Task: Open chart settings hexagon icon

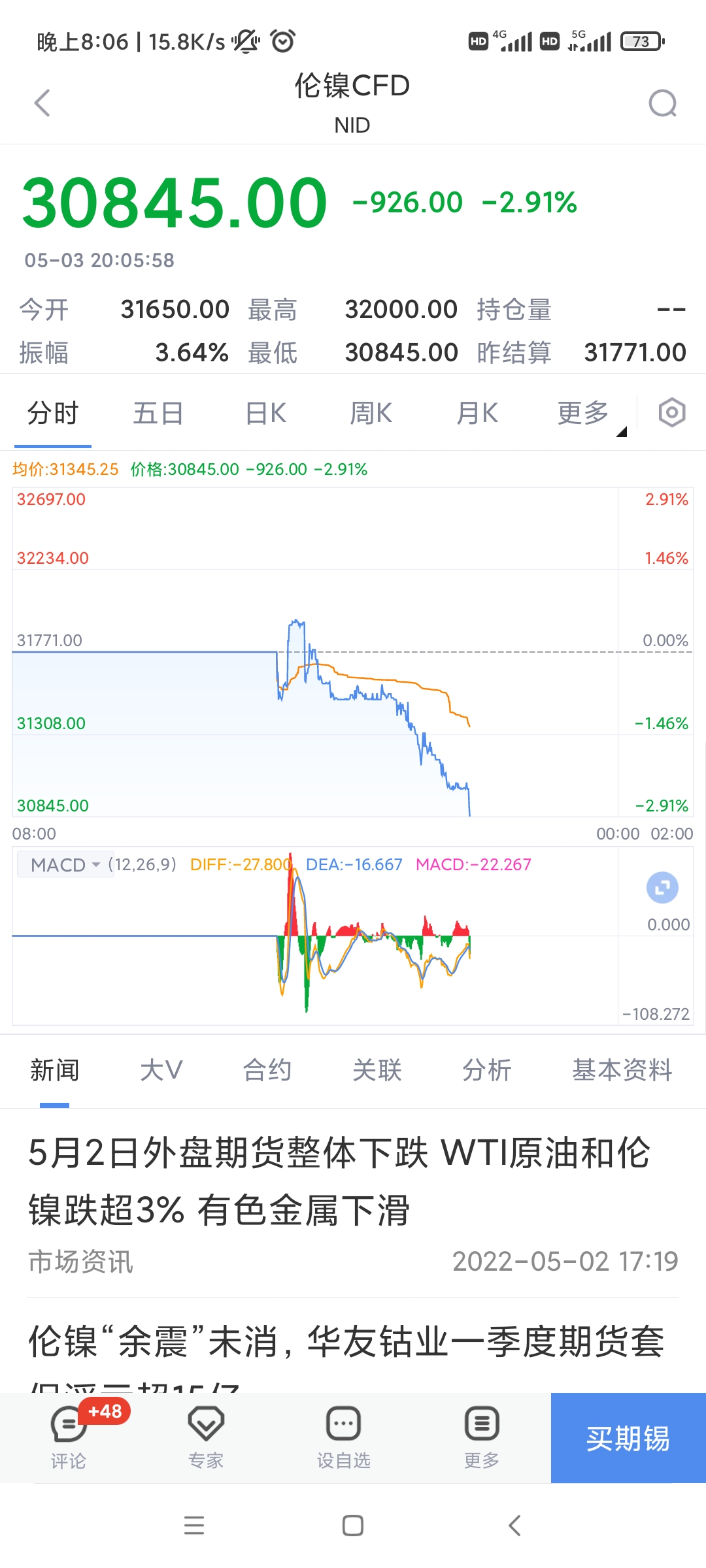Action: pyautogui.click(x=672, y=412)
